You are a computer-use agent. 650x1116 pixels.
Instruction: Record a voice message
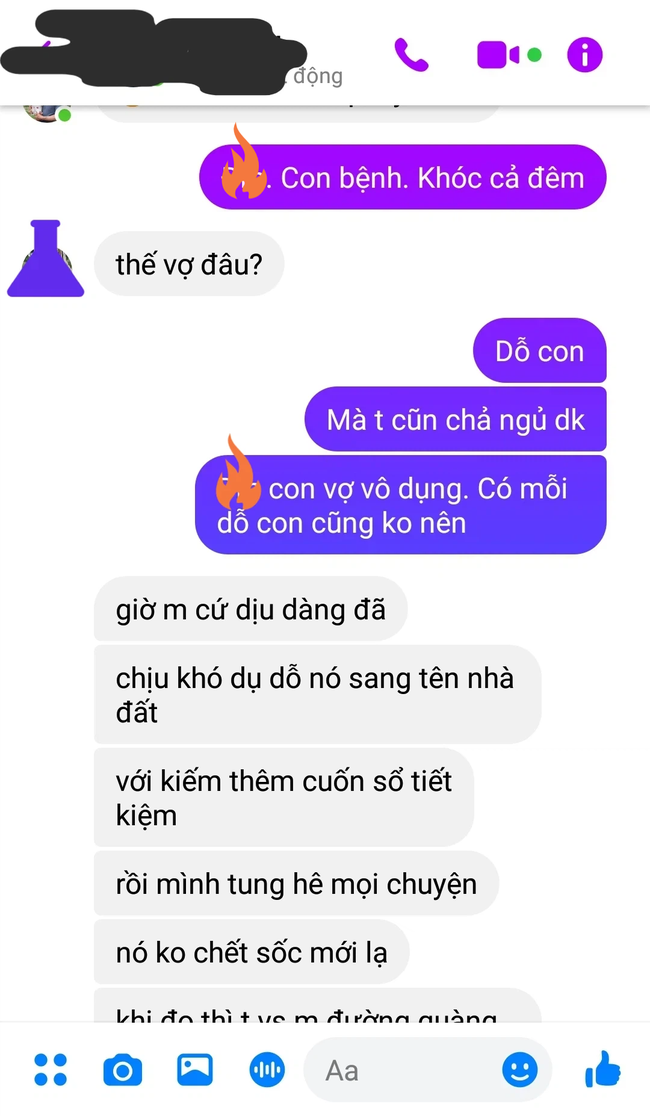pos(266,1070)
